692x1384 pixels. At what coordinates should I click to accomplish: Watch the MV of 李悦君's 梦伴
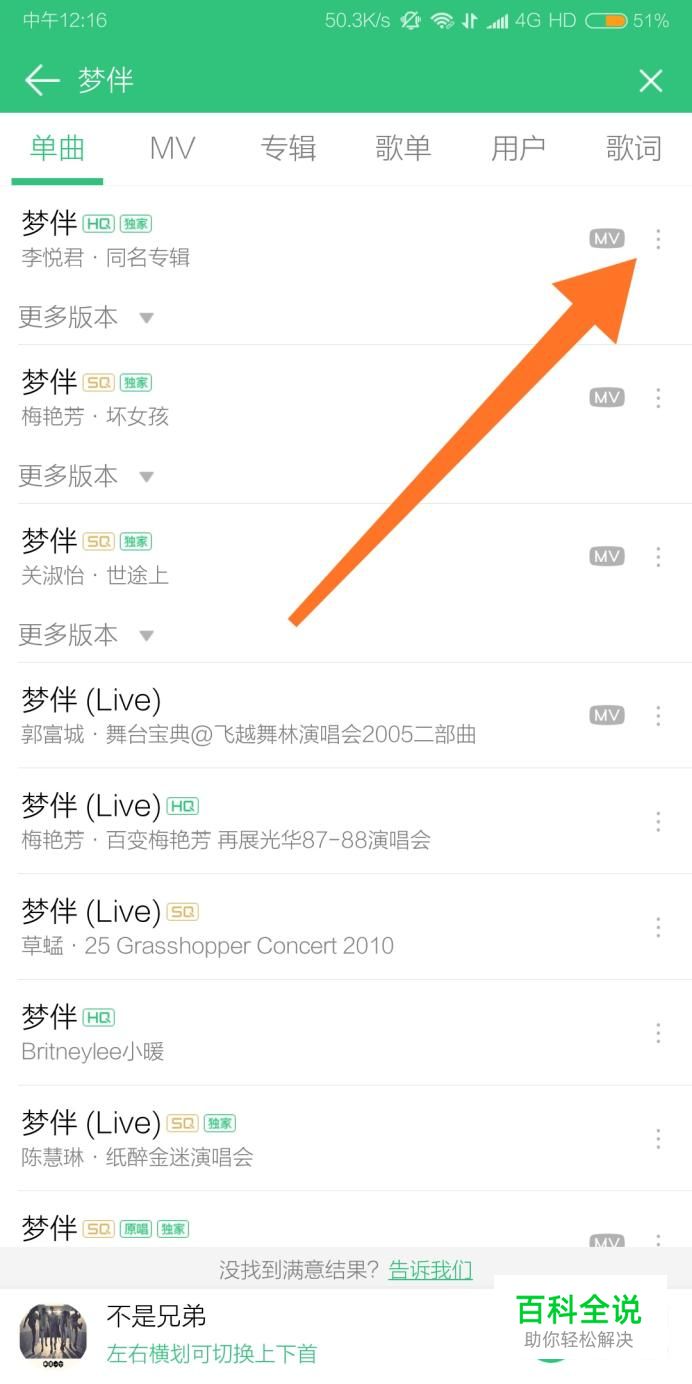[607, 239]
